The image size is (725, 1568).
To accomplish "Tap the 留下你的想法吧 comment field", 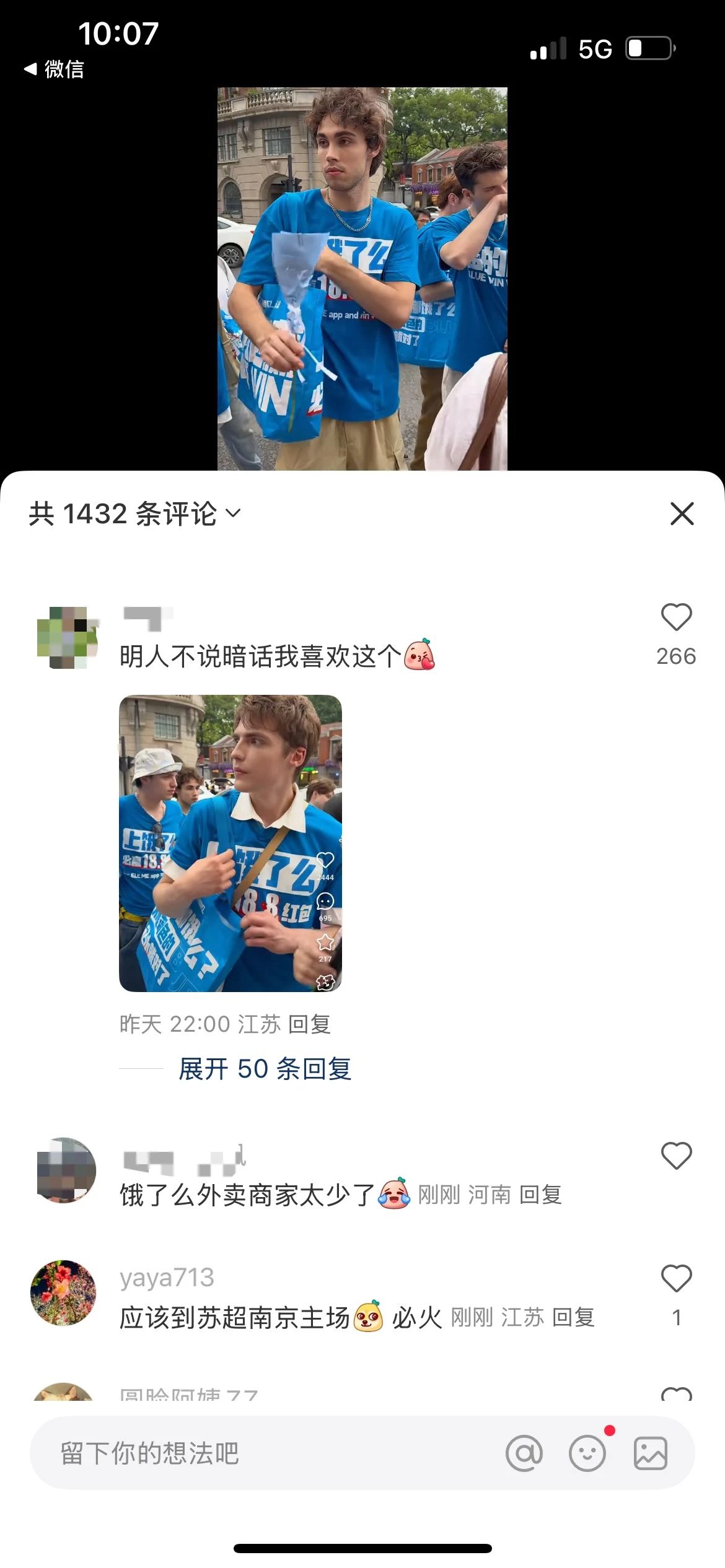I will [x=266, y=1453].
